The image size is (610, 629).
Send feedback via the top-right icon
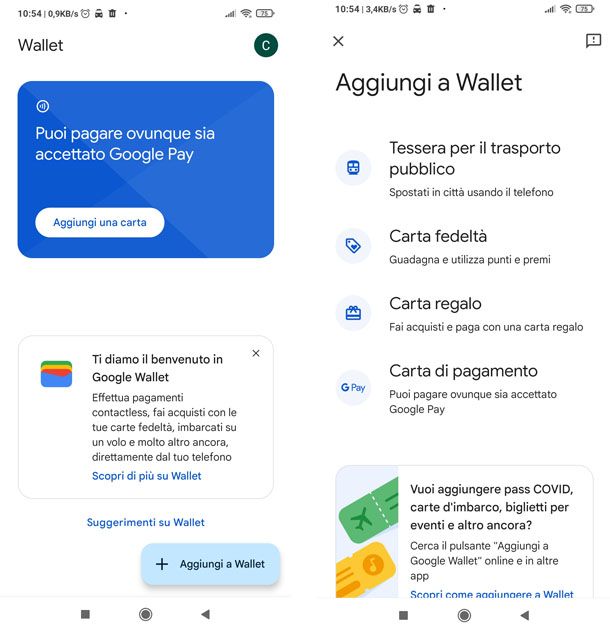(593, 41)
